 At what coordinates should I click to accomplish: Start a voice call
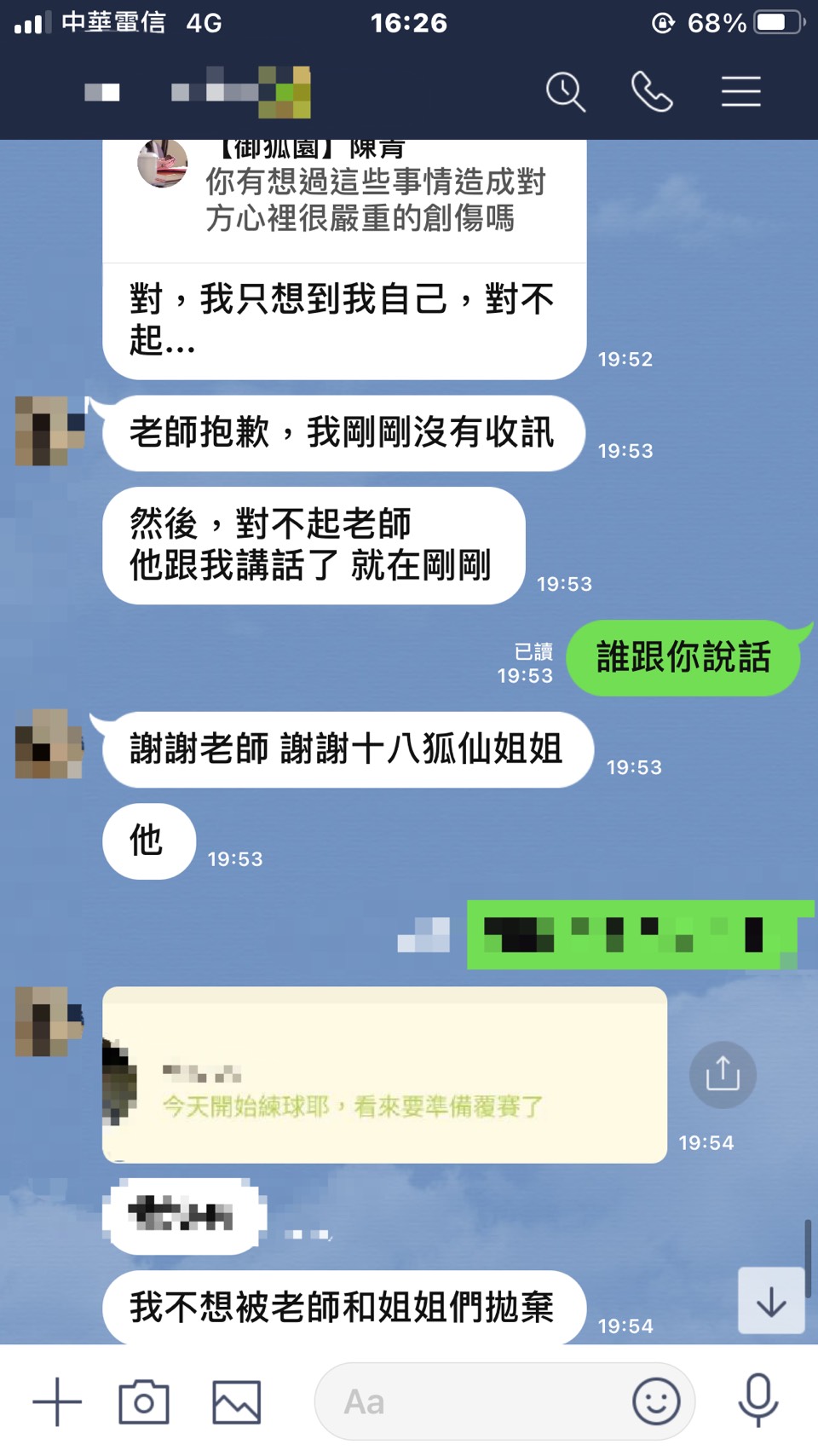[652, 92]
